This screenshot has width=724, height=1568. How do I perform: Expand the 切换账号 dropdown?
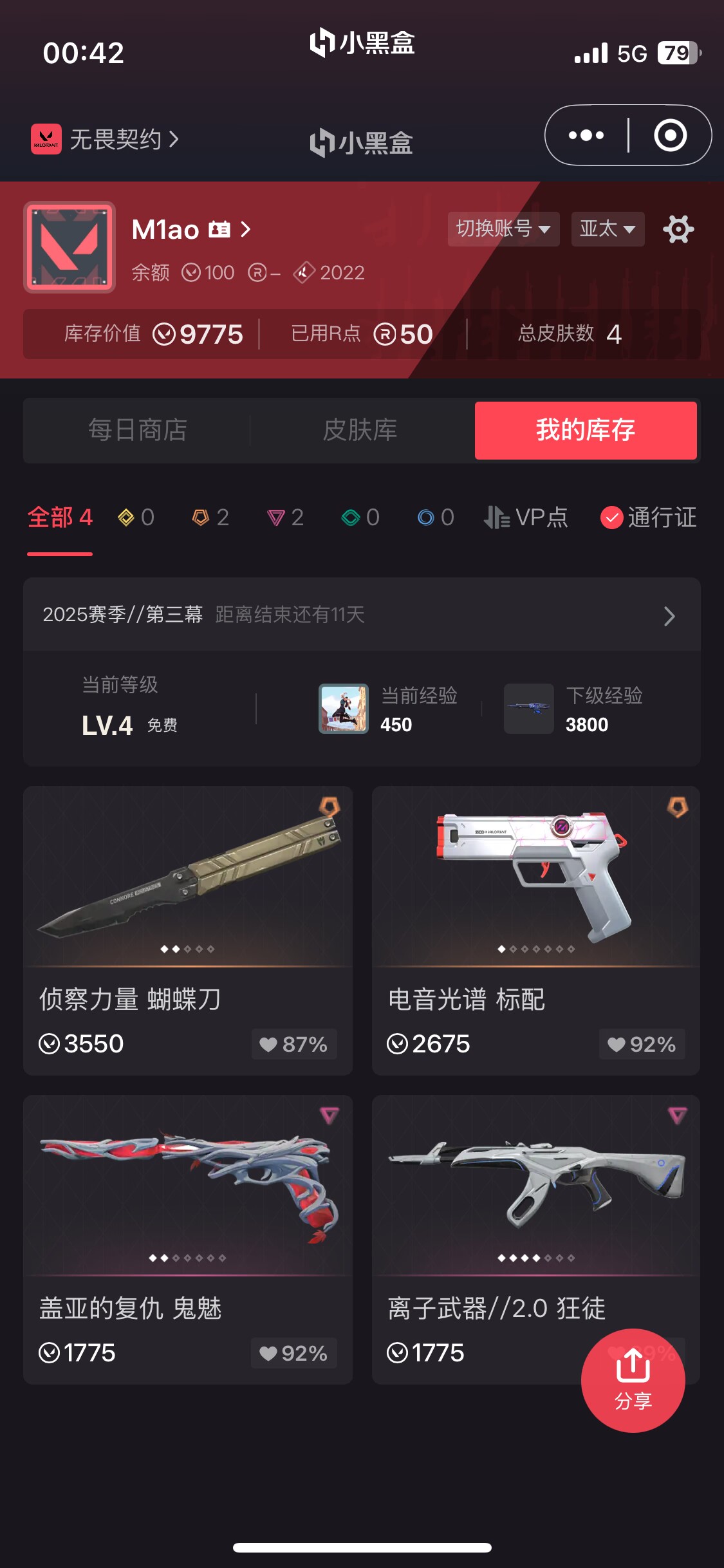pos(503,229)
